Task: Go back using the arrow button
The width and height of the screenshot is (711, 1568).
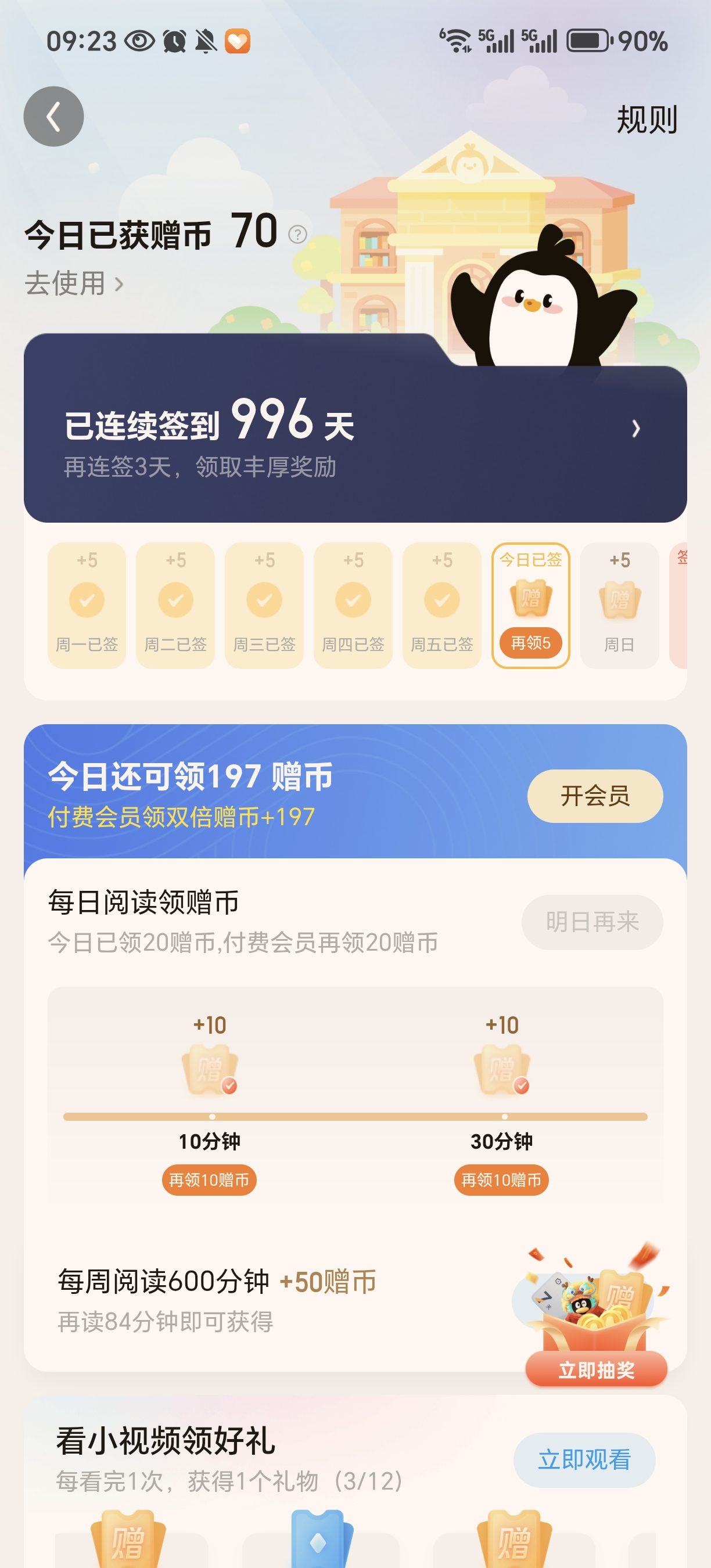Action: coord(53,116)
